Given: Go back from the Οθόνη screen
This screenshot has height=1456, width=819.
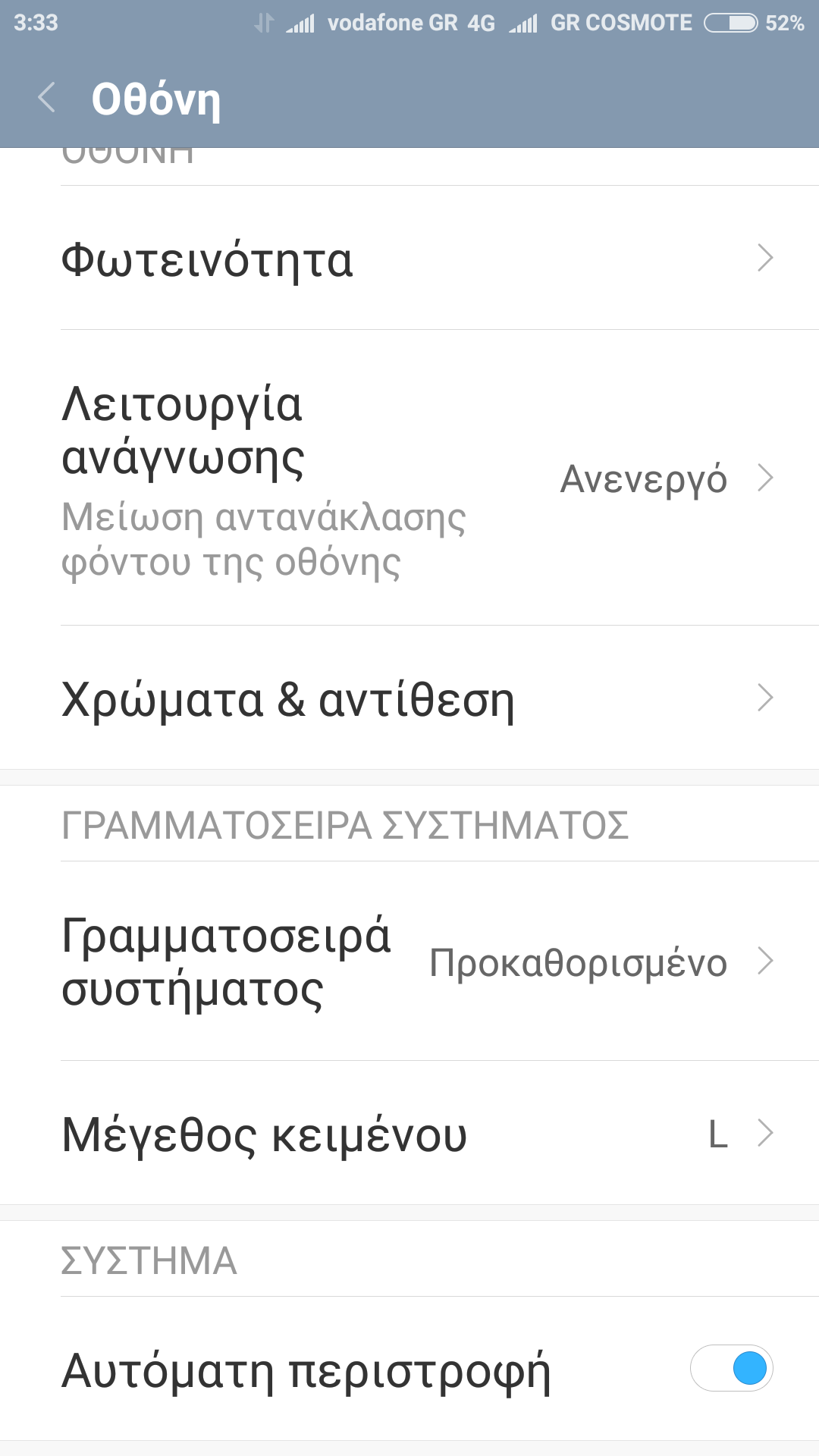Looking at the screenshot, I should [x=47, y=98].
